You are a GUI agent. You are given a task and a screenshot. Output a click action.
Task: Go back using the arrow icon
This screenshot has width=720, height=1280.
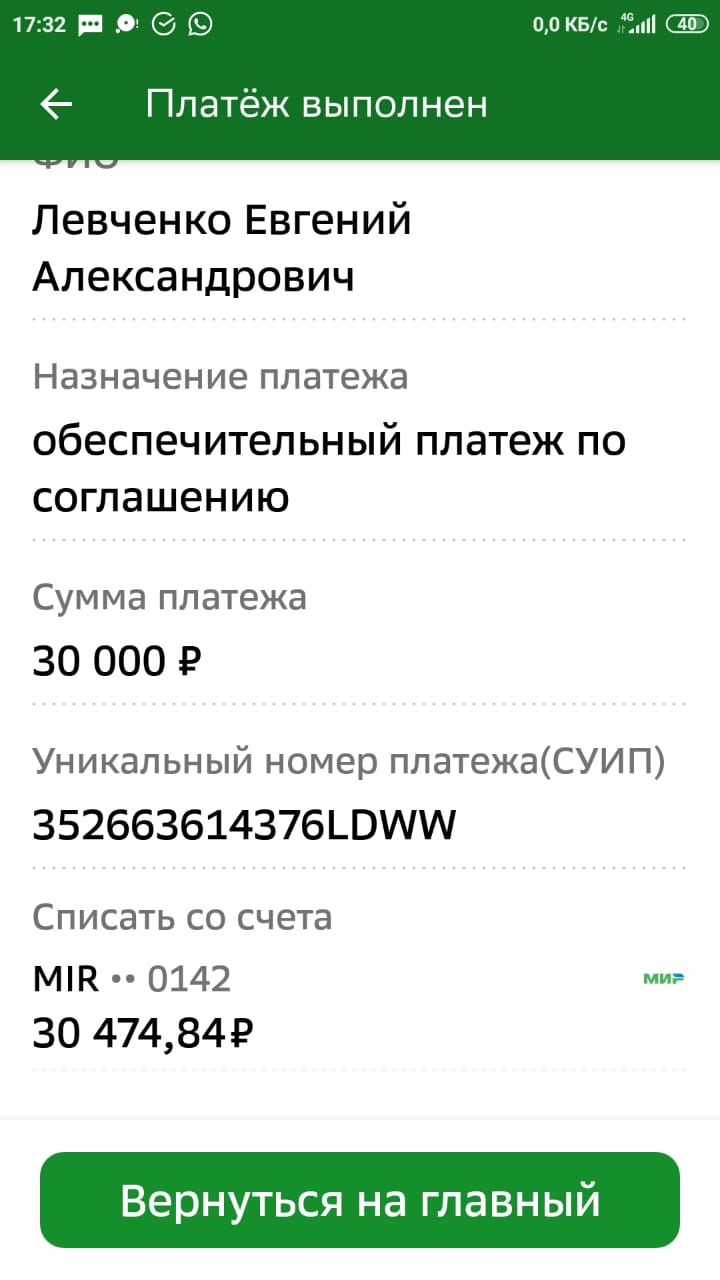click(56, 104)
